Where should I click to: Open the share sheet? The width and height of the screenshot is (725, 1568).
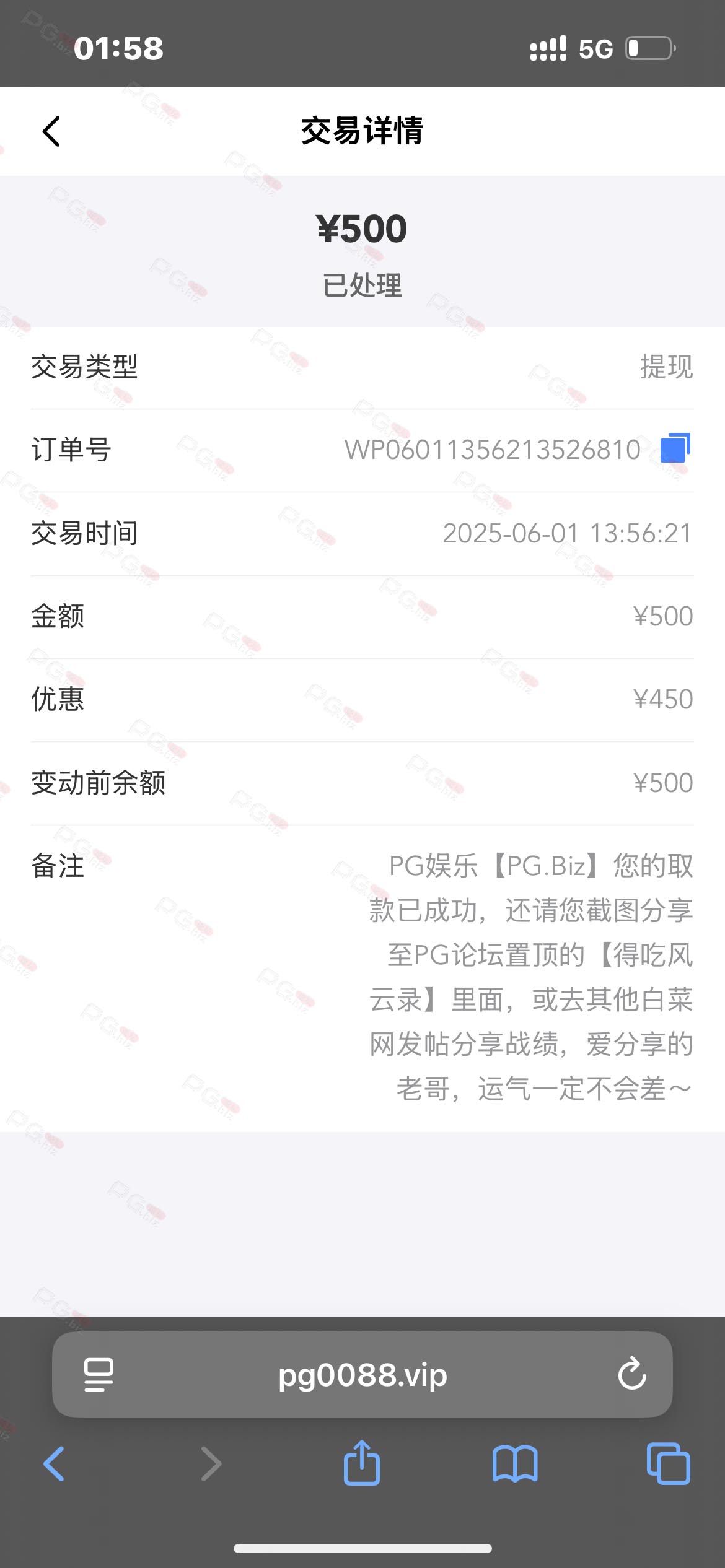[x=362, y=1462]
